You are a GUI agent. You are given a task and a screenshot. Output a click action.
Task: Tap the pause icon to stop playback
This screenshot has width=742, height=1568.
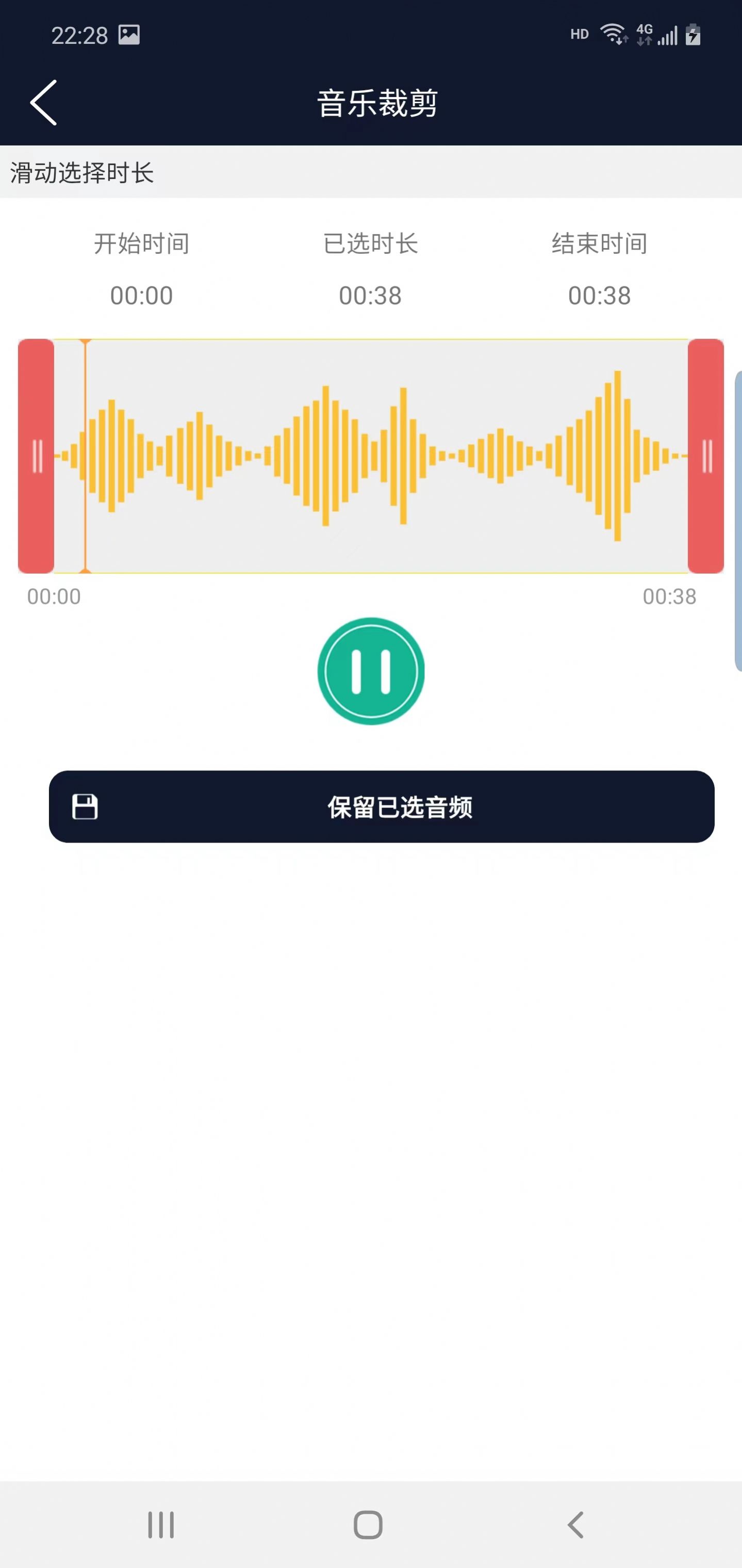[371, 670]
